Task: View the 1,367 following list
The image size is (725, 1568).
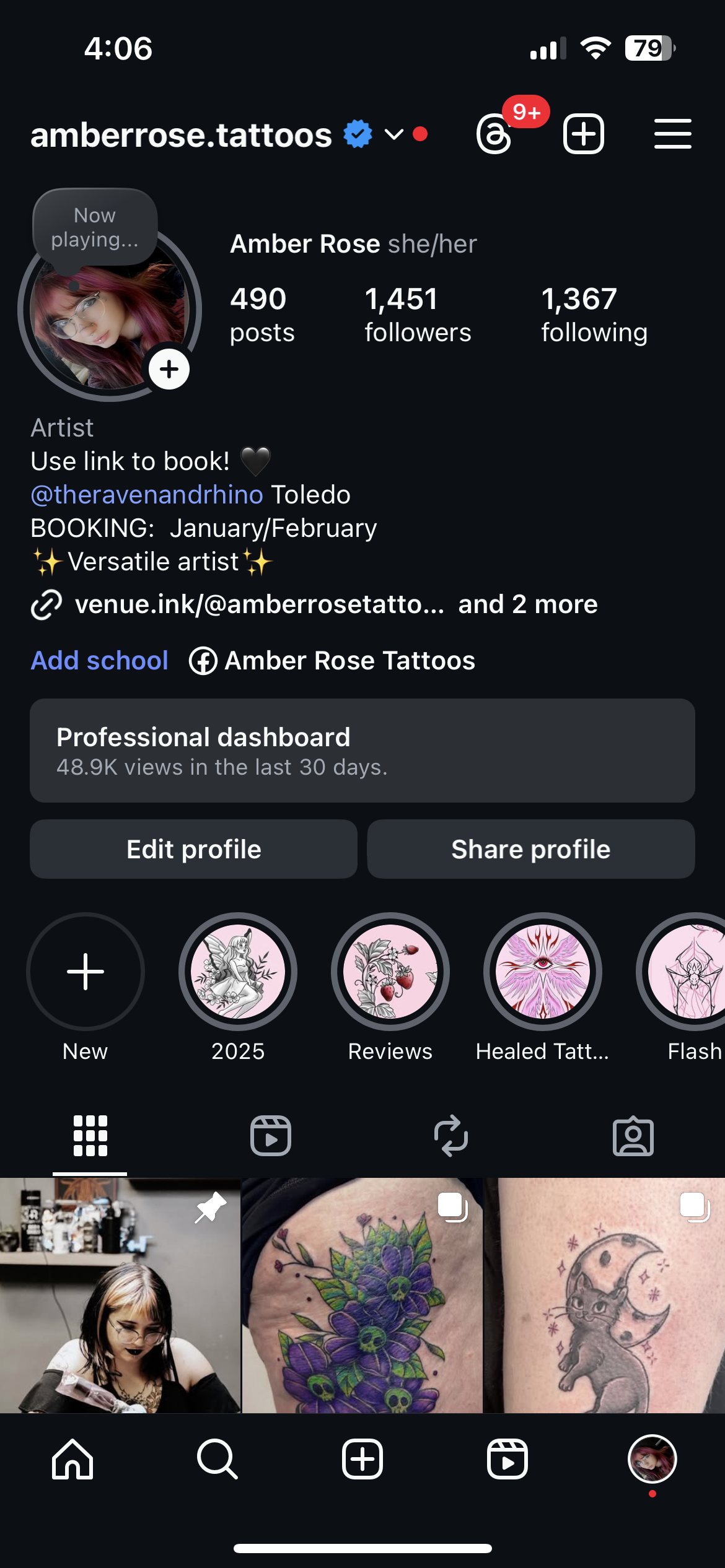Action: click(x=594, y=315)
